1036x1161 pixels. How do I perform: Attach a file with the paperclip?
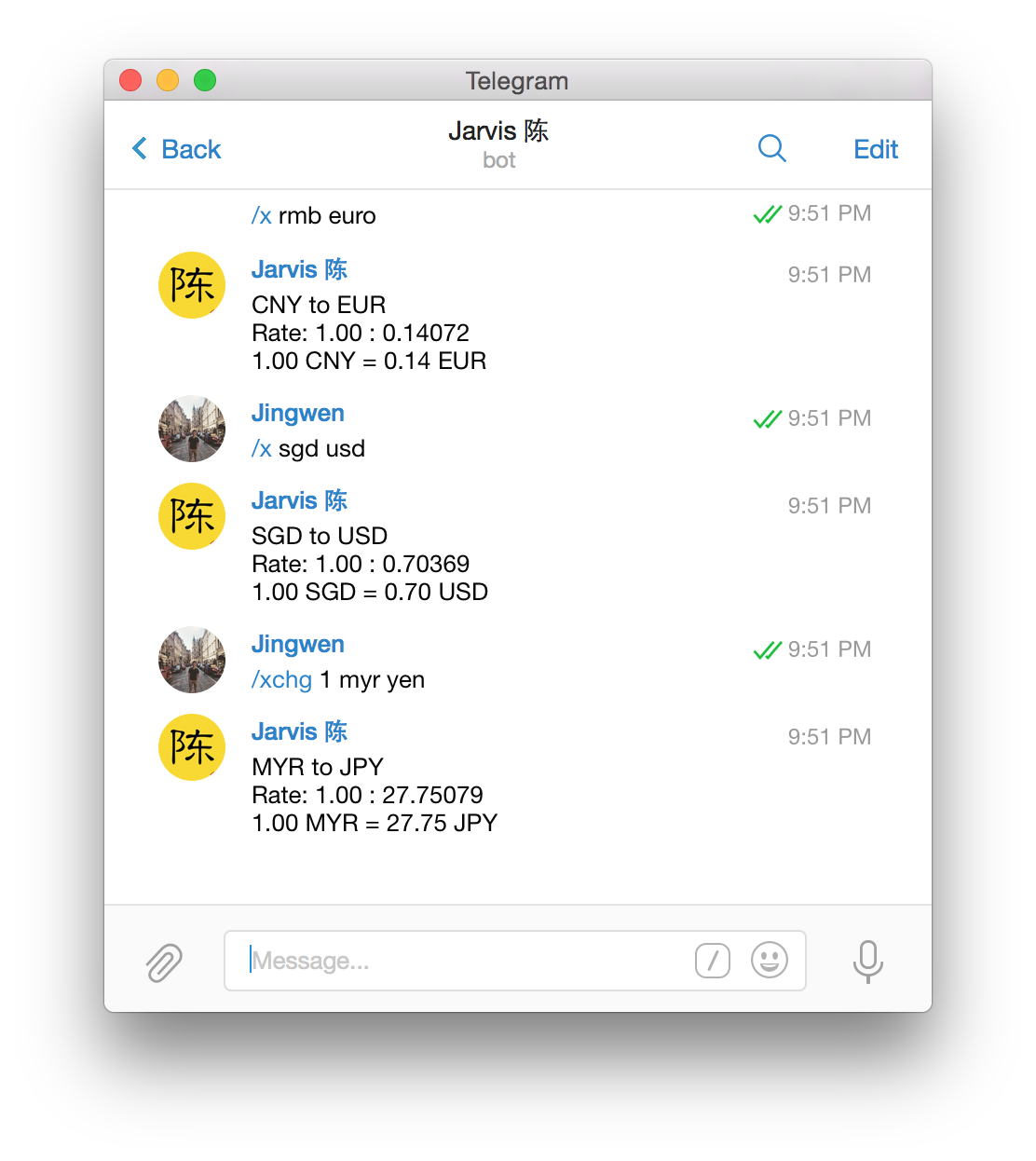[164, 962]
